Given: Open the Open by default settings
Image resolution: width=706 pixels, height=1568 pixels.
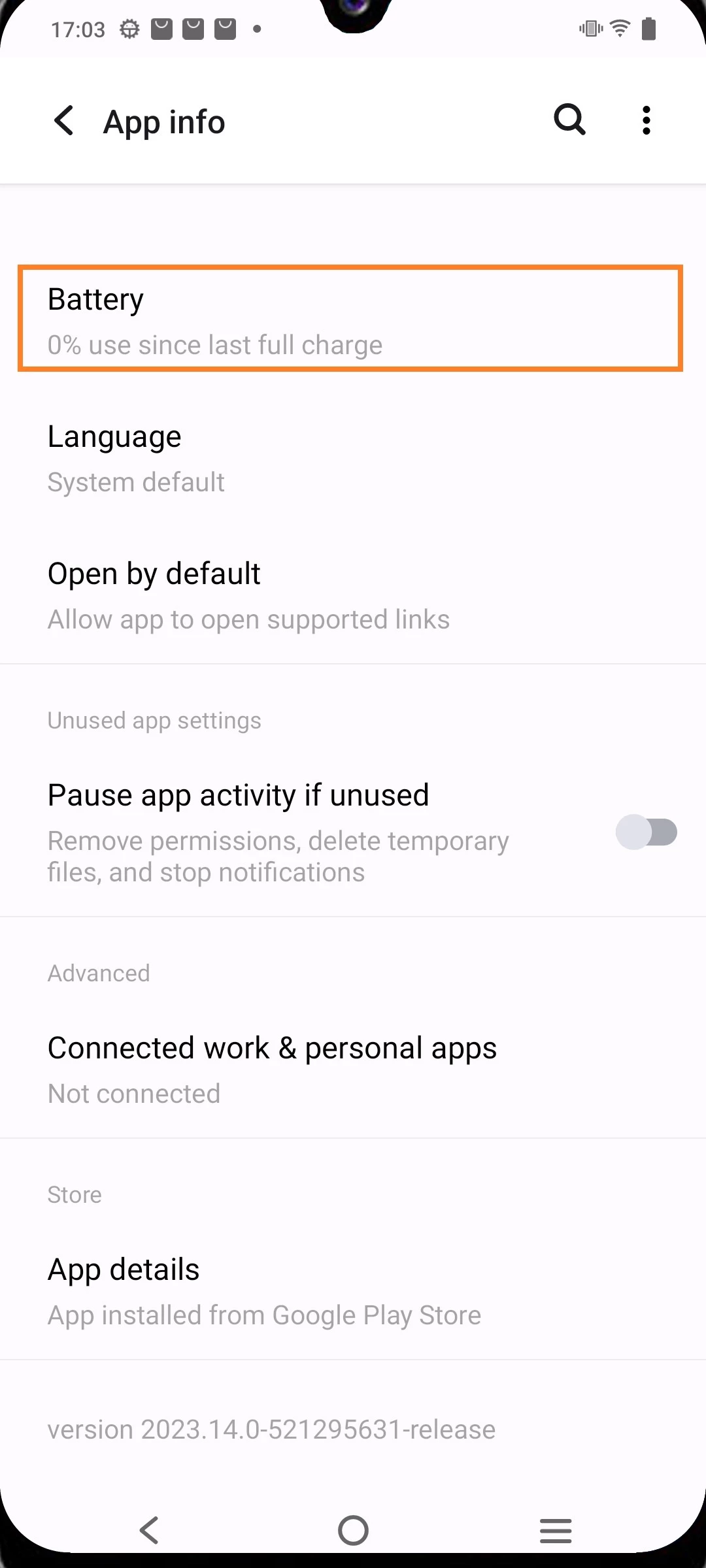Looking at the screenshot, I should click(x=353, y=596).
